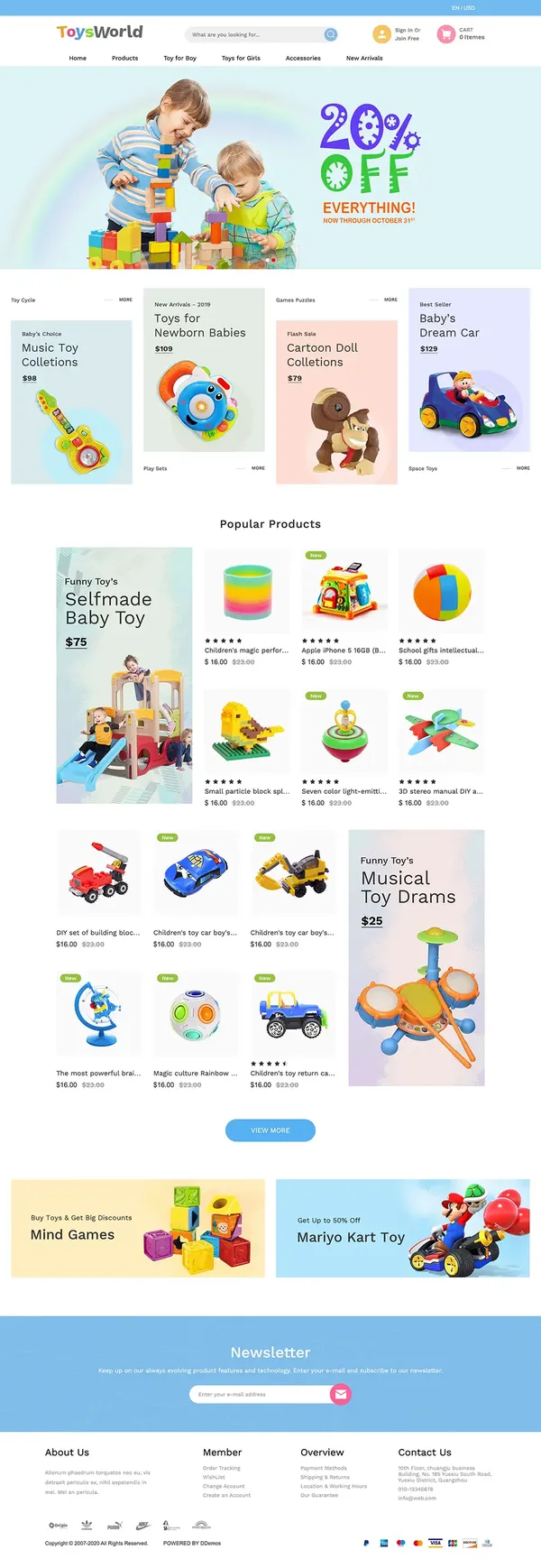This screenshot has height=1568, width=541.
Task: Open the Music Toy Collections card
Action: [71, 401]
